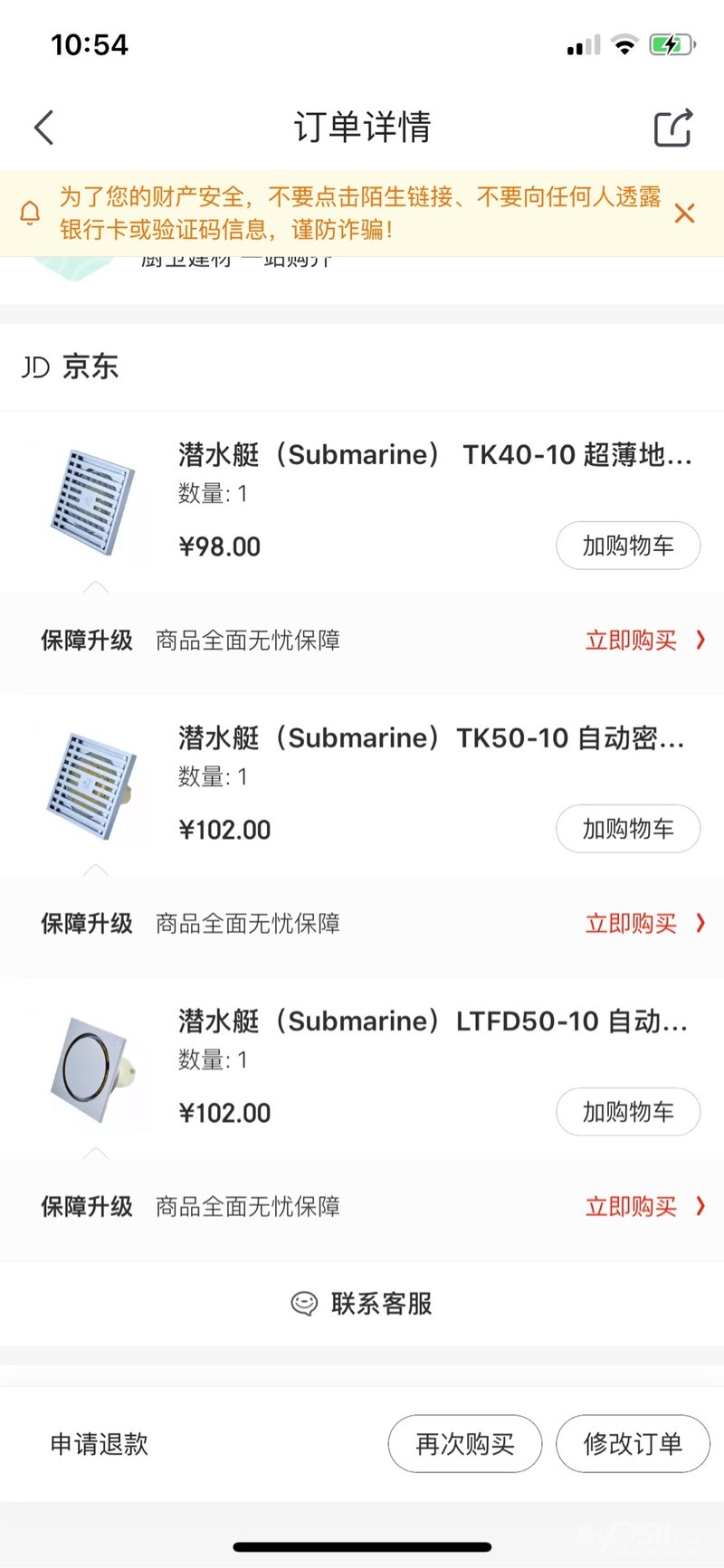Screen dimensions: 724x1568
Task: Add TK50-10 floor drain to cart
Action: [x=627, y=829]
